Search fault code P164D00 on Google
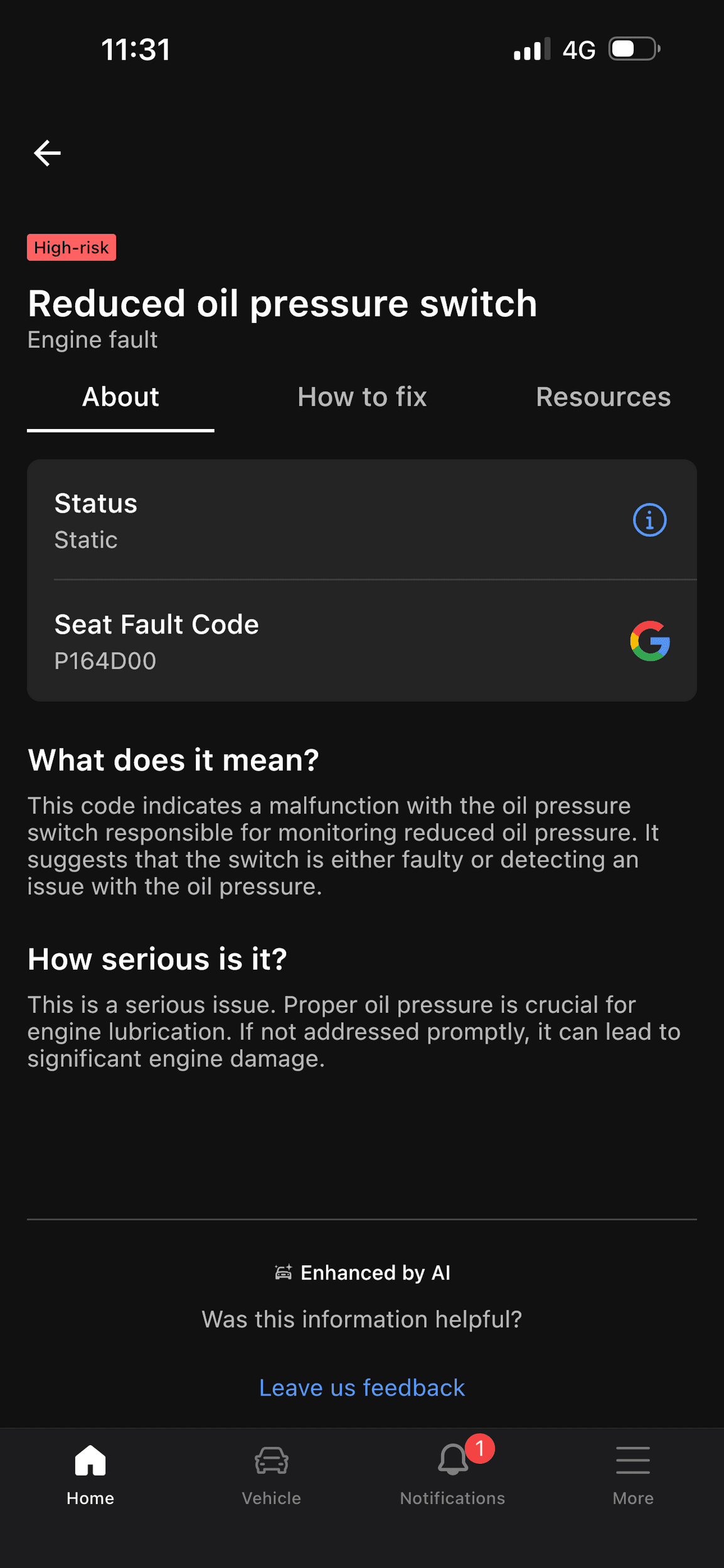724x1568 pixels. pos(649,641)
